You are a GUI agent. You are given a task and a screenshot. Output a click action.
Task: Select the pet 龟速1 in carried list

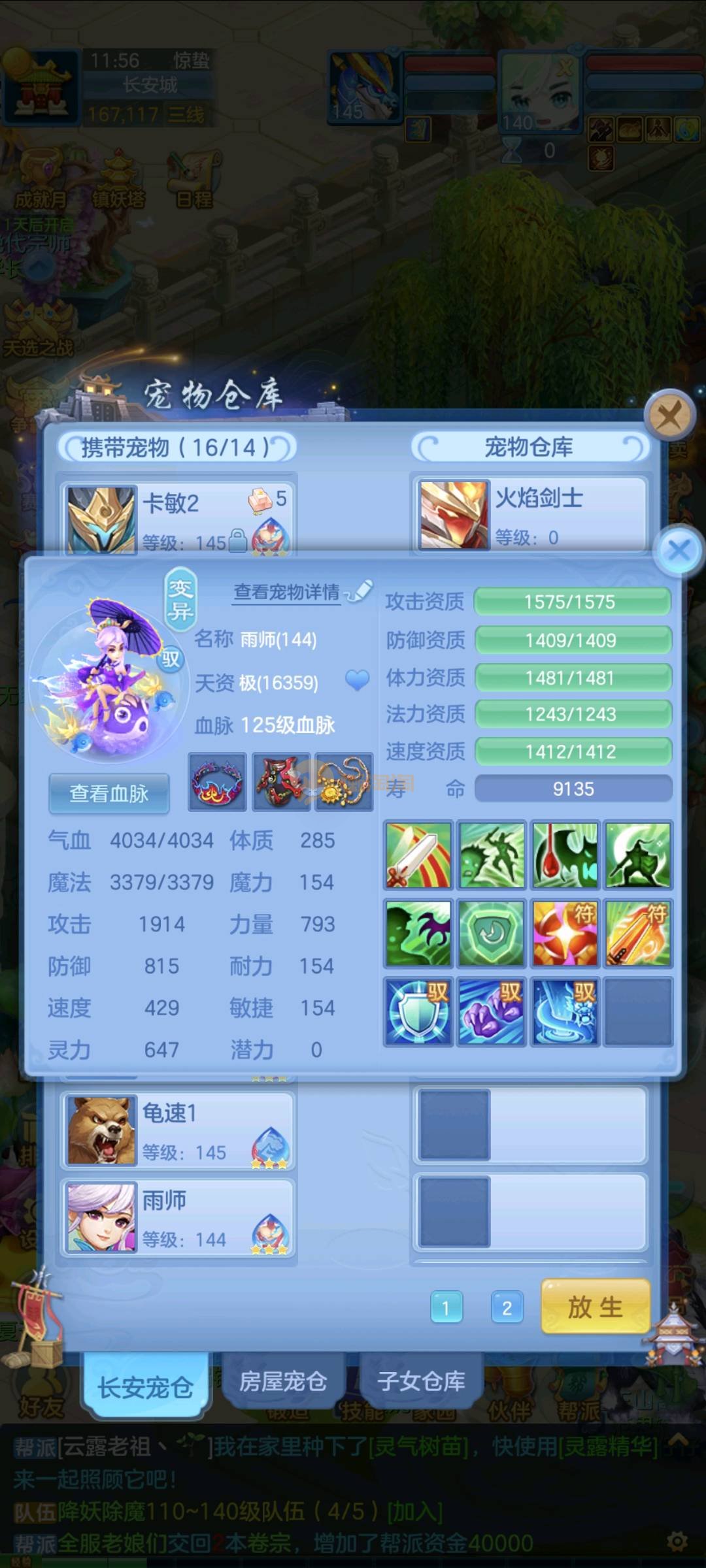click(178, 1131)
